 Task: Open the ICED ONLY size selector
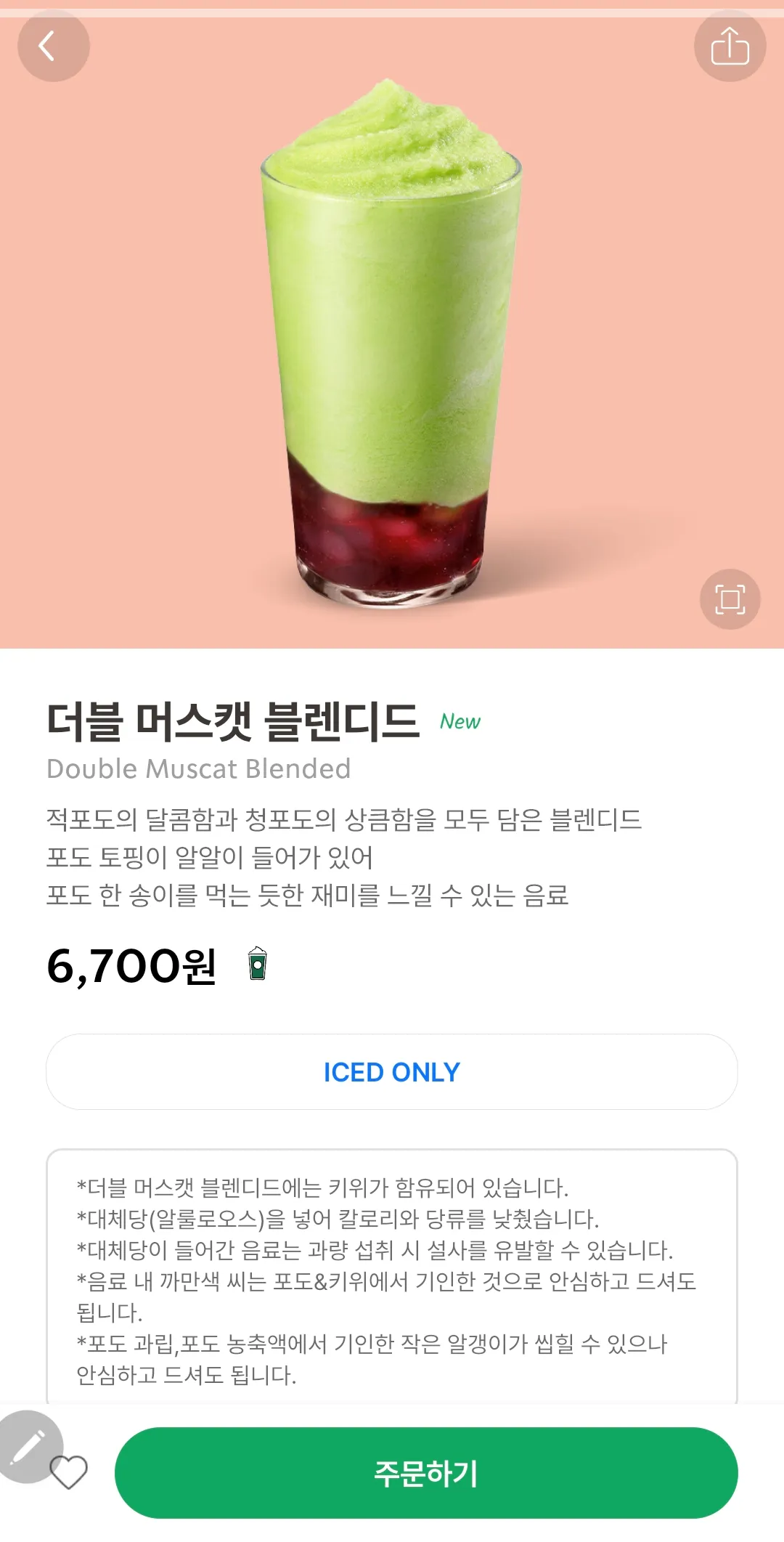(x=392, y=1071)
